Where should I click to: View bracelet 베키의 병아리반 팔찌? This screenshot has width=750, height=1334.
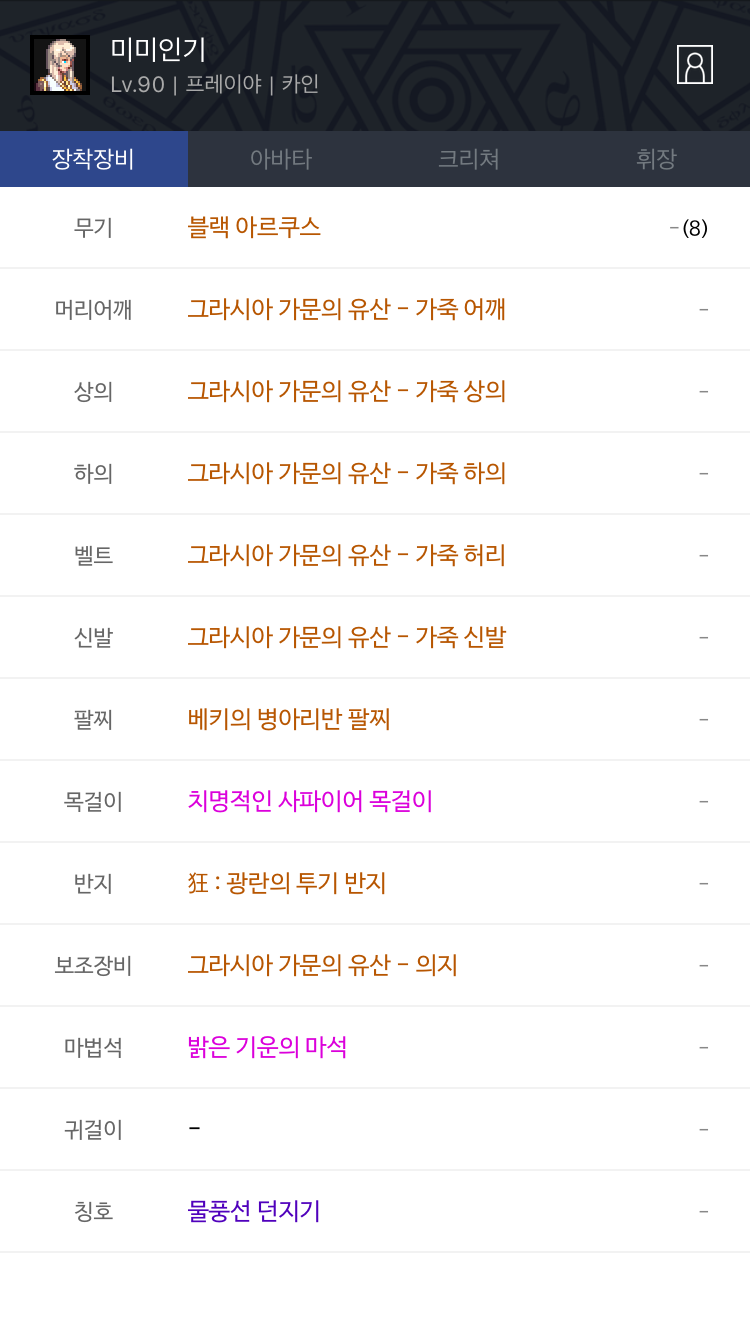pos(289,720)
